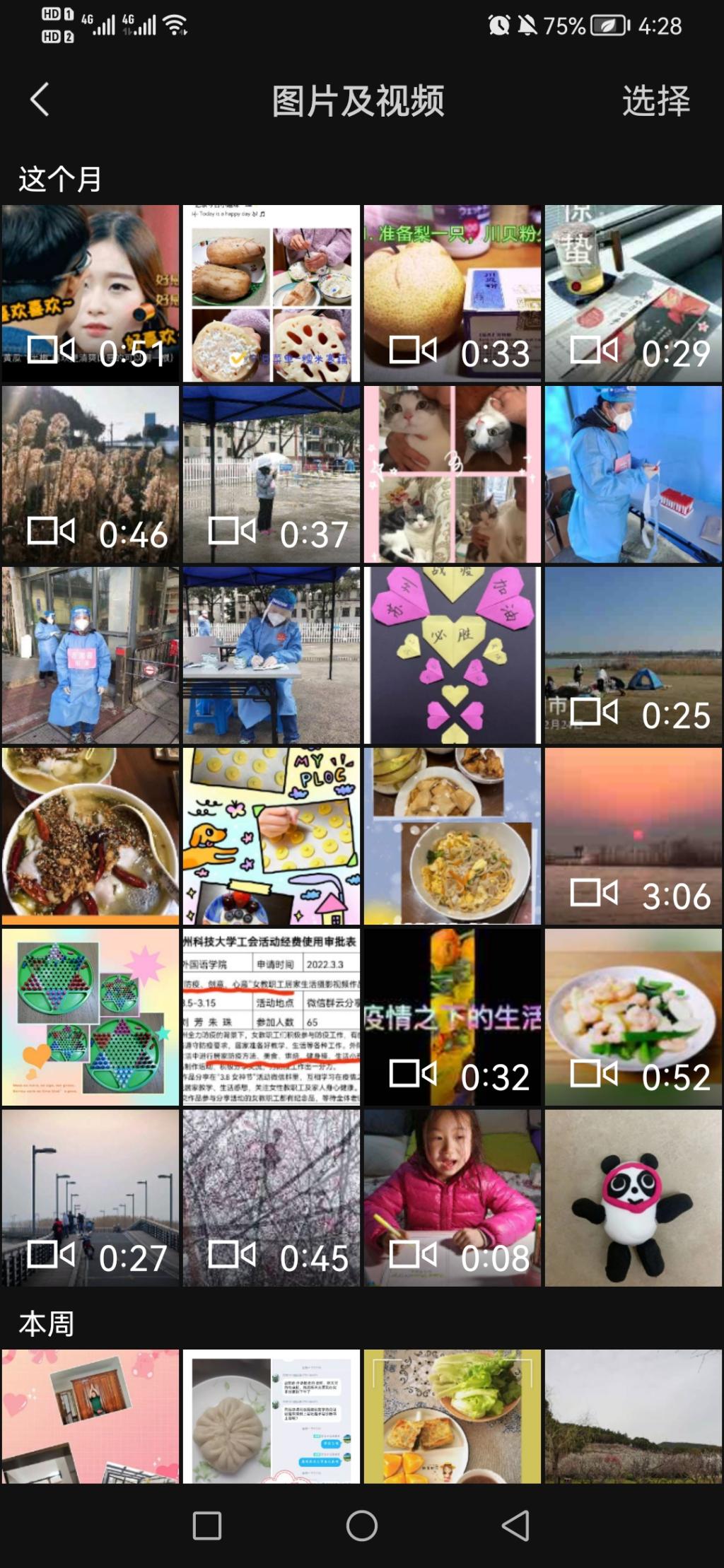The image size is (724, 1568).
Task: Play the 0:25 lakeside tent video
Action: 633,655
